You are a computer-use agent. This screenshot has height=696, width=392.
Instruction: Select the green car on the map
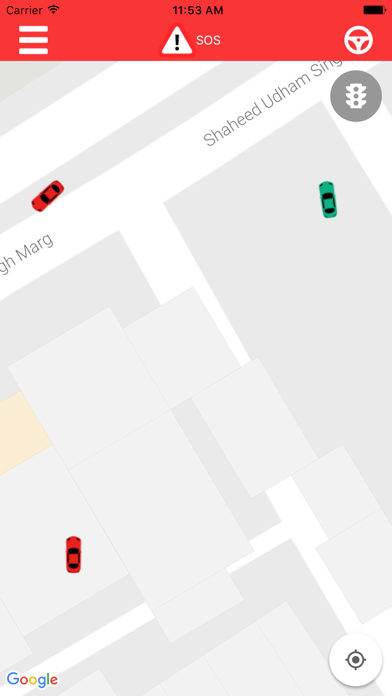click(x=328, y=200)
